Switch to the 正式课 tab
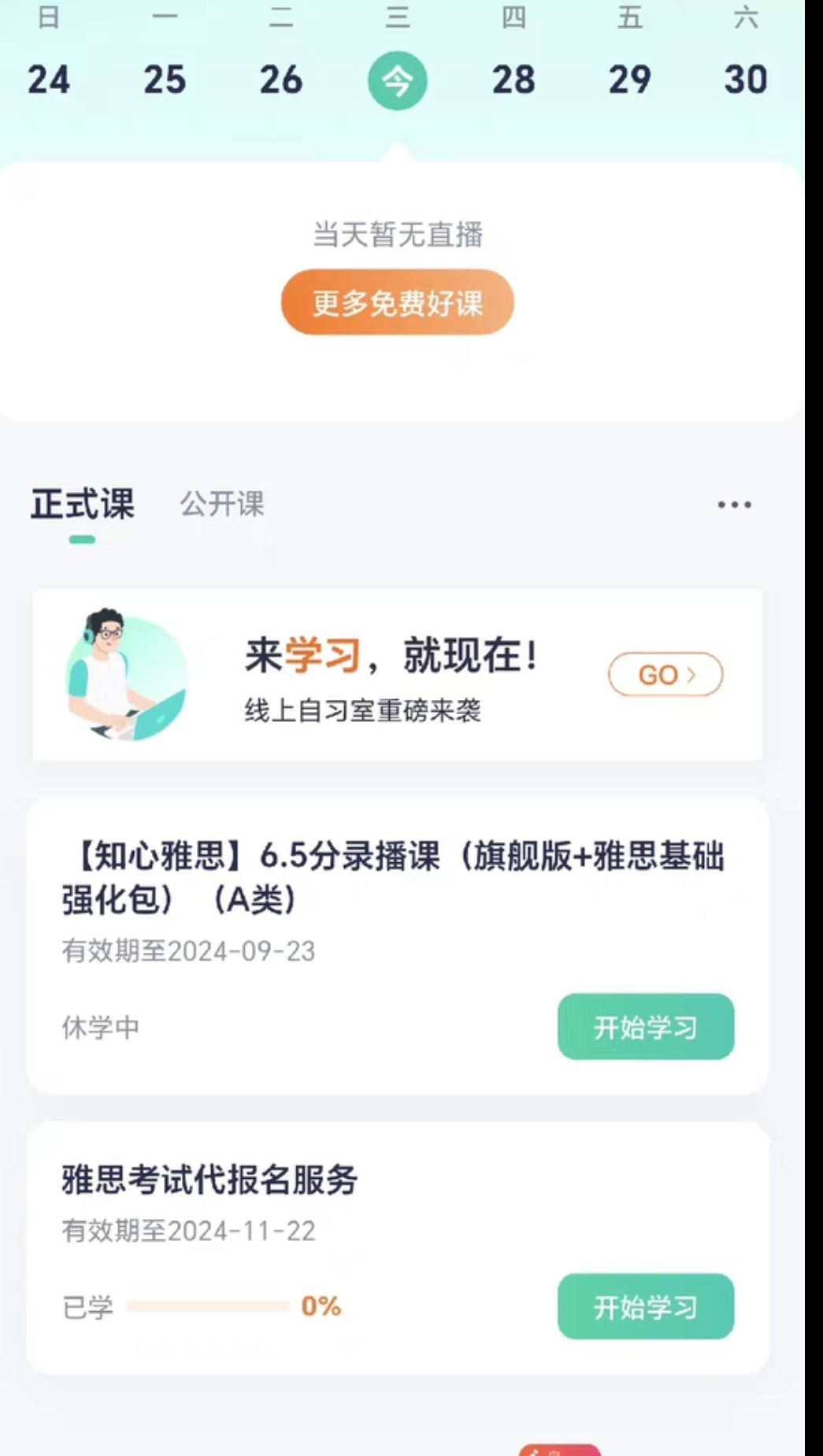 pyautogui.click(x=83, y=504)
